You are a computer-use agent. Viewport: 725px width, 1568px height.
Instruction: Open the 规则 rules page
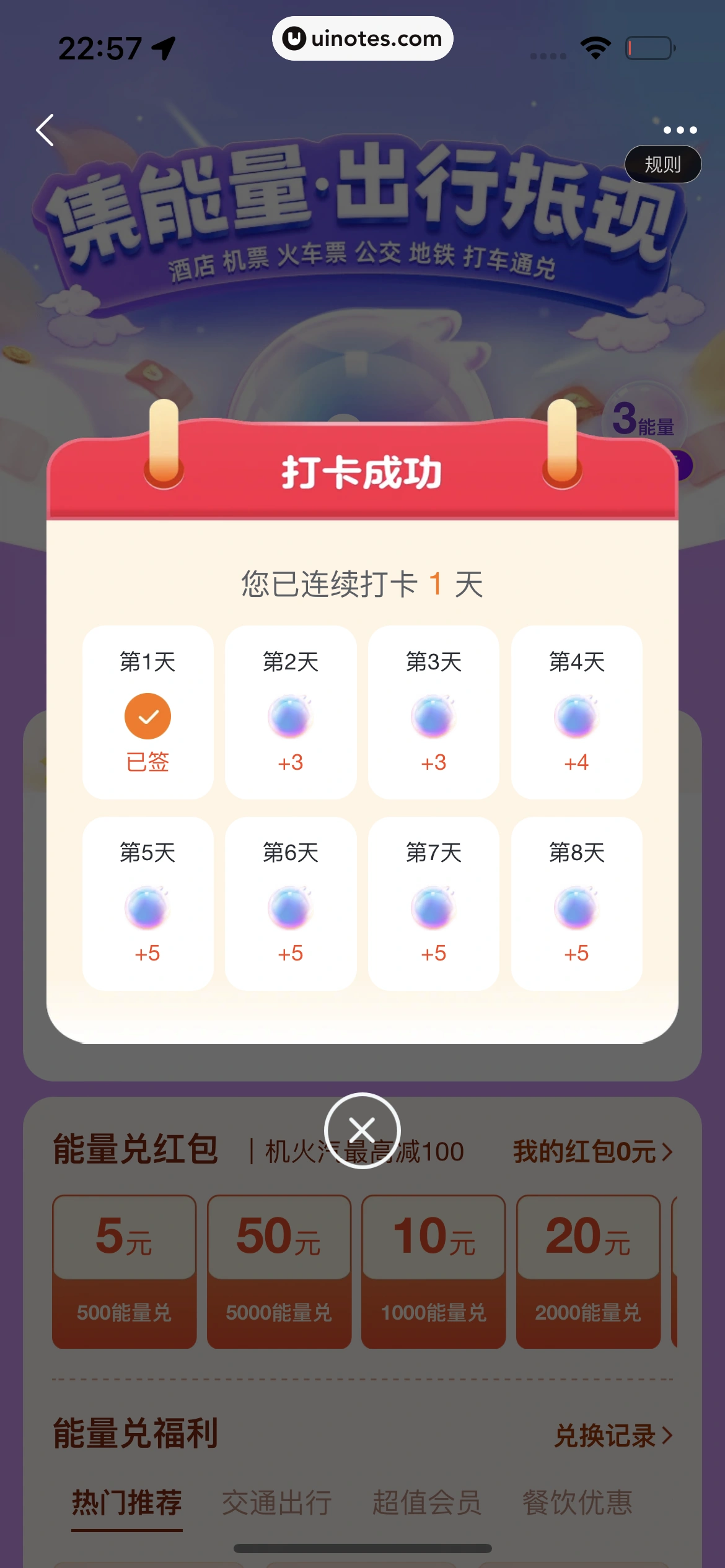(x=662, y=164)
